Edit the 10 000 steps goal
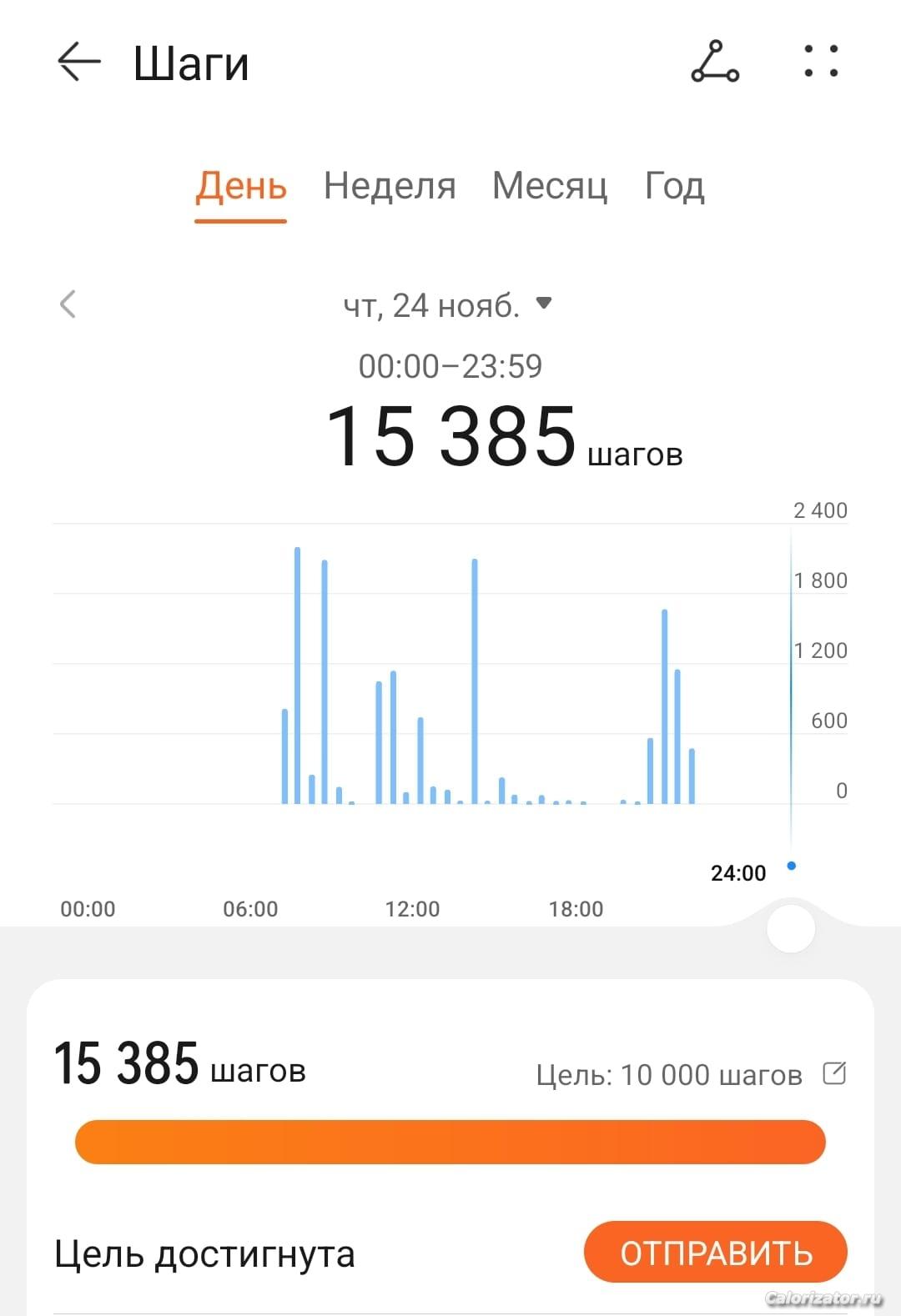This screenshot has width=901, height=1316. tap(834, 1072)
